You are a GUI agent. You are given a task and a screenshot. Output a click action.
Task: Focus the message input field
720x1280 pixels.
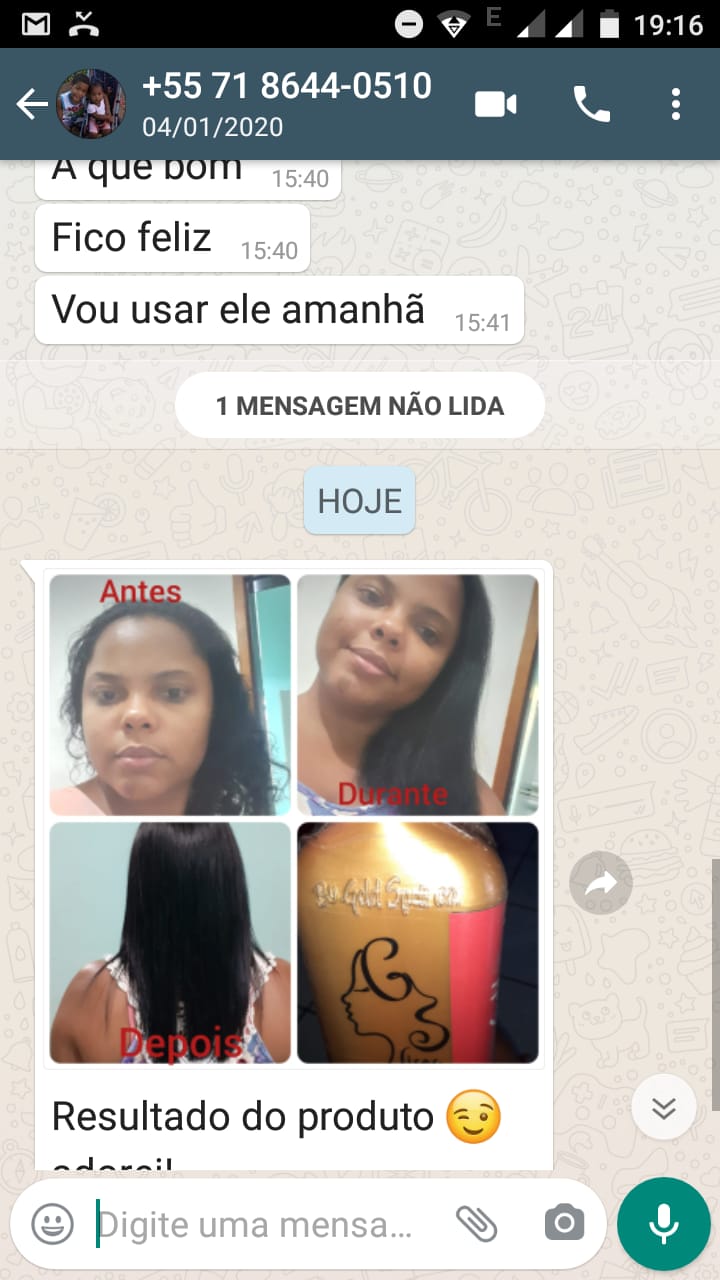[x=260, y=1224]
